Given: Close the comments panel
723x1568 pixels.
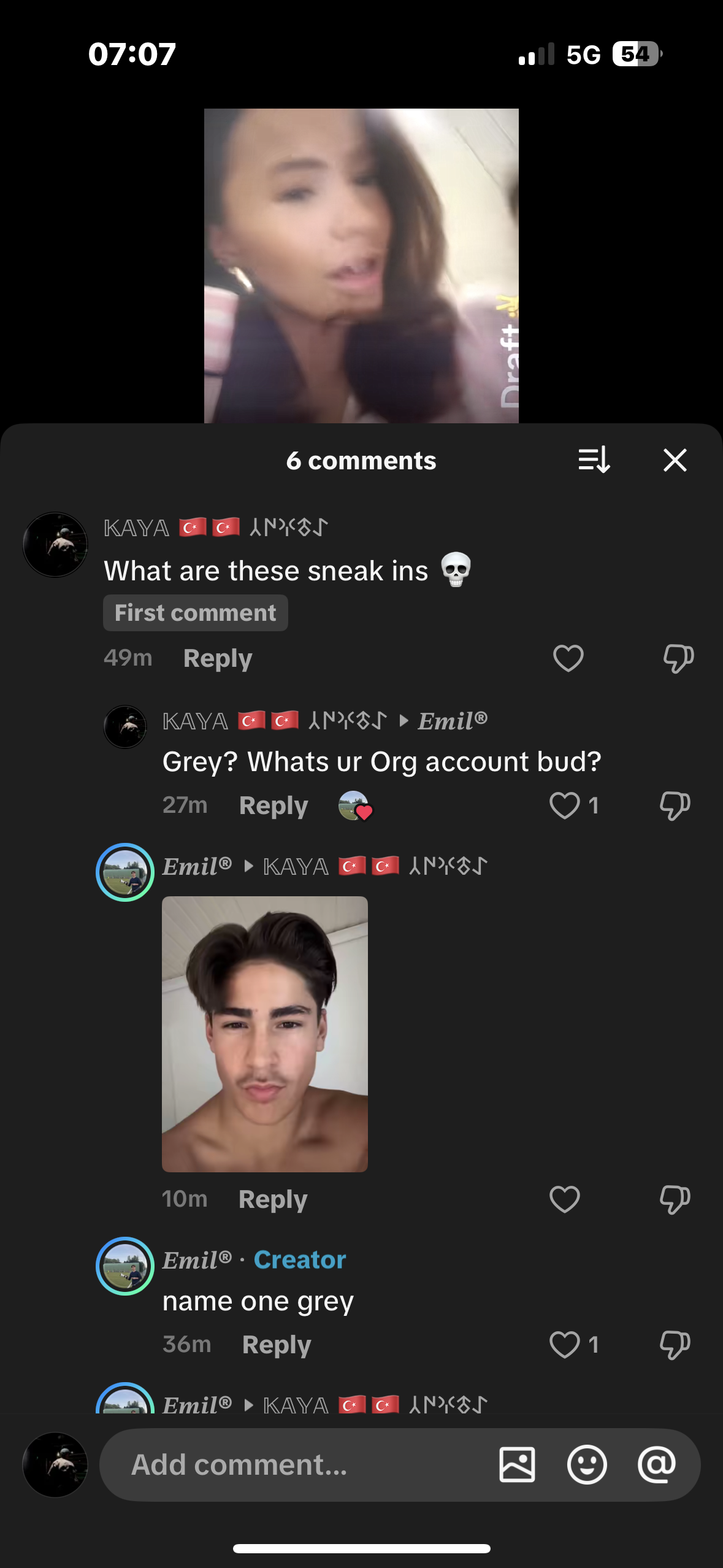Looking at the screenshot, I should (675, 460).
